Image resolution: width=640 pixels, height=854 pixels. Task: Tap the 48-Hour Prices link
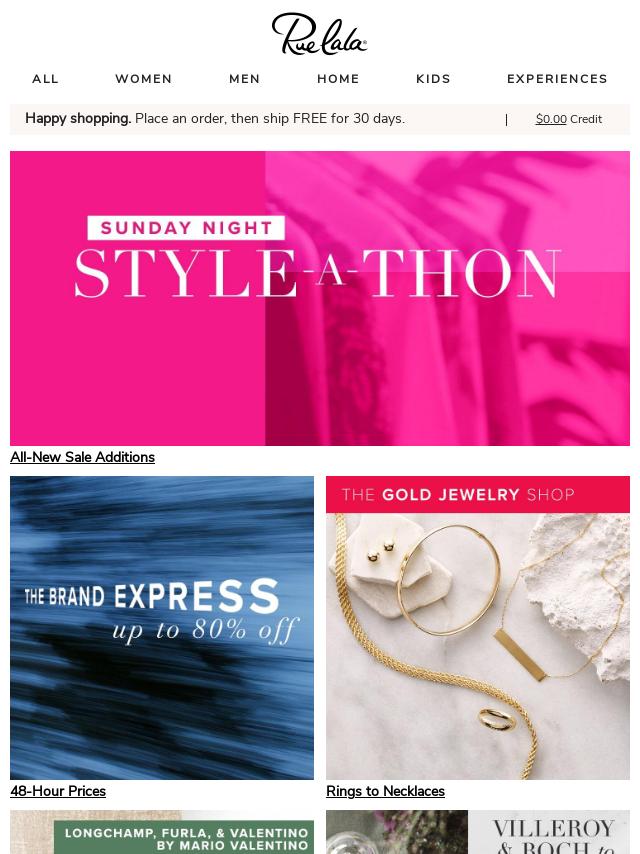pyautogui.click(x=58, y=791)
